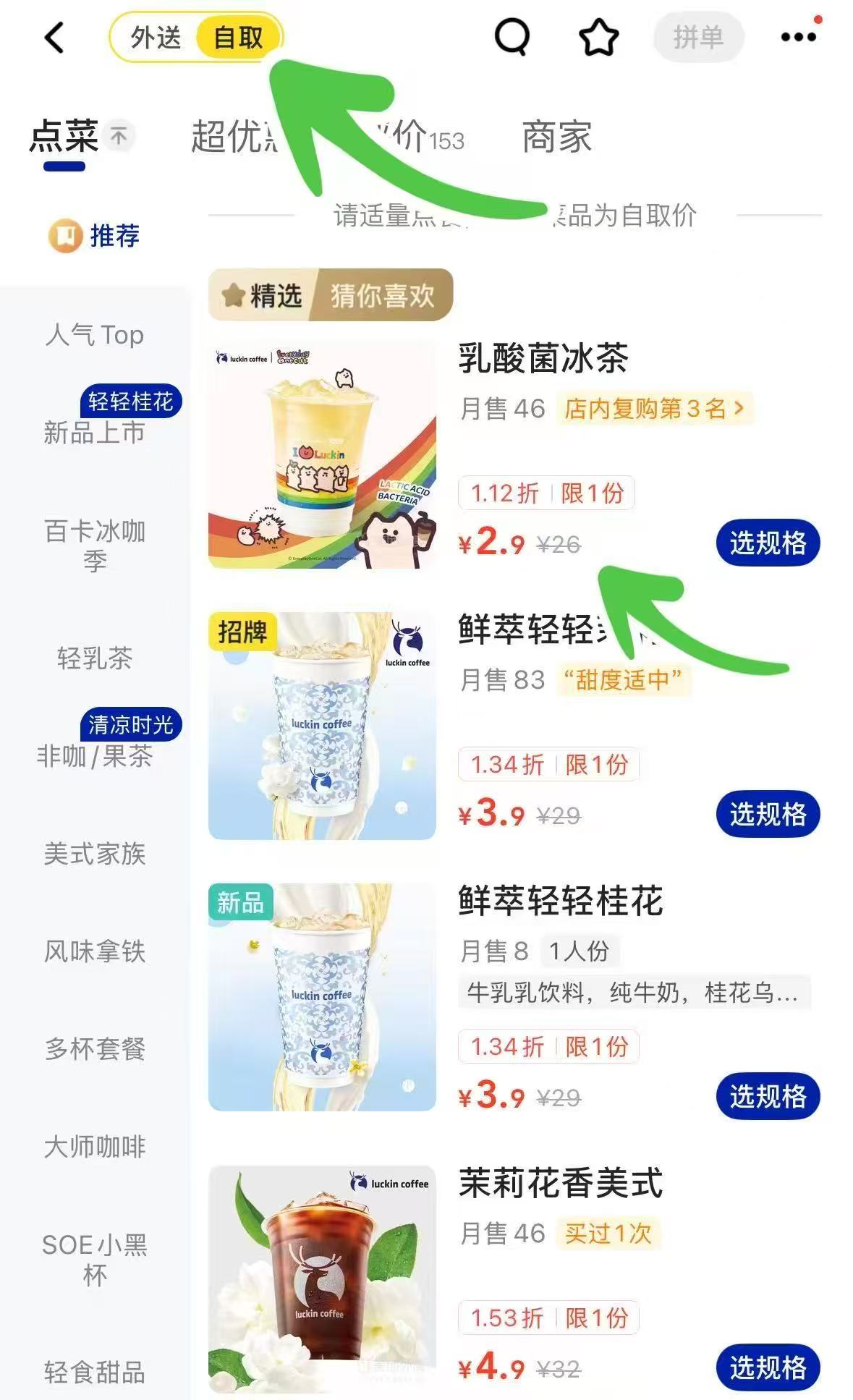Expand the 猜你喜欢 section header

(x=380, y=294)
